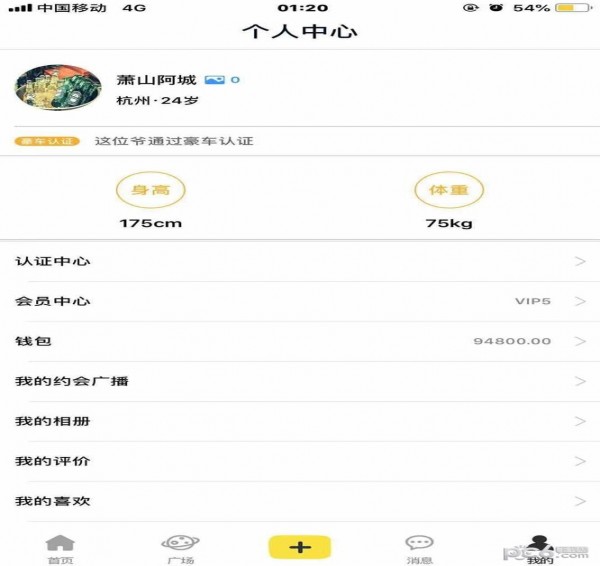Tap the profile avatar photo

(x=58, y=88)
